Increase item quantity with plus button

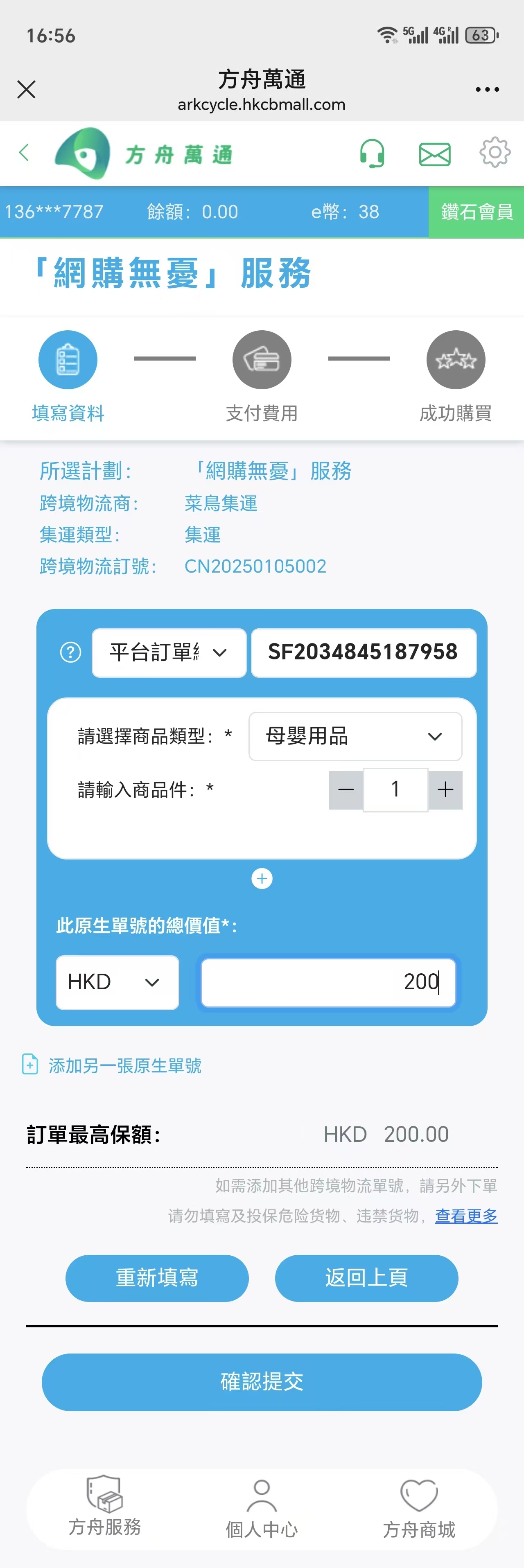tap(445, 790)
